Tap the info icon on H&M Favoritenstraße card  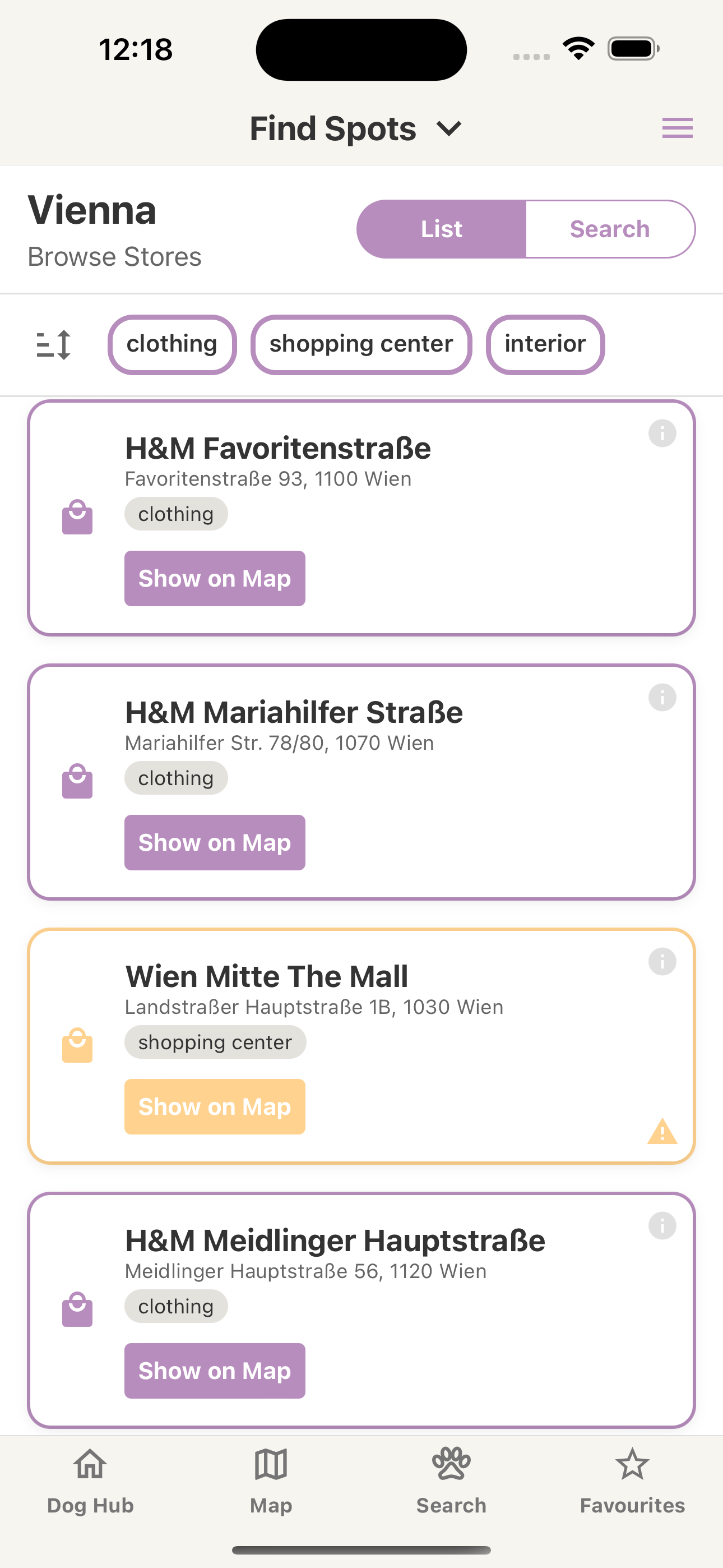pyautogui.click(x=661, y=433)
